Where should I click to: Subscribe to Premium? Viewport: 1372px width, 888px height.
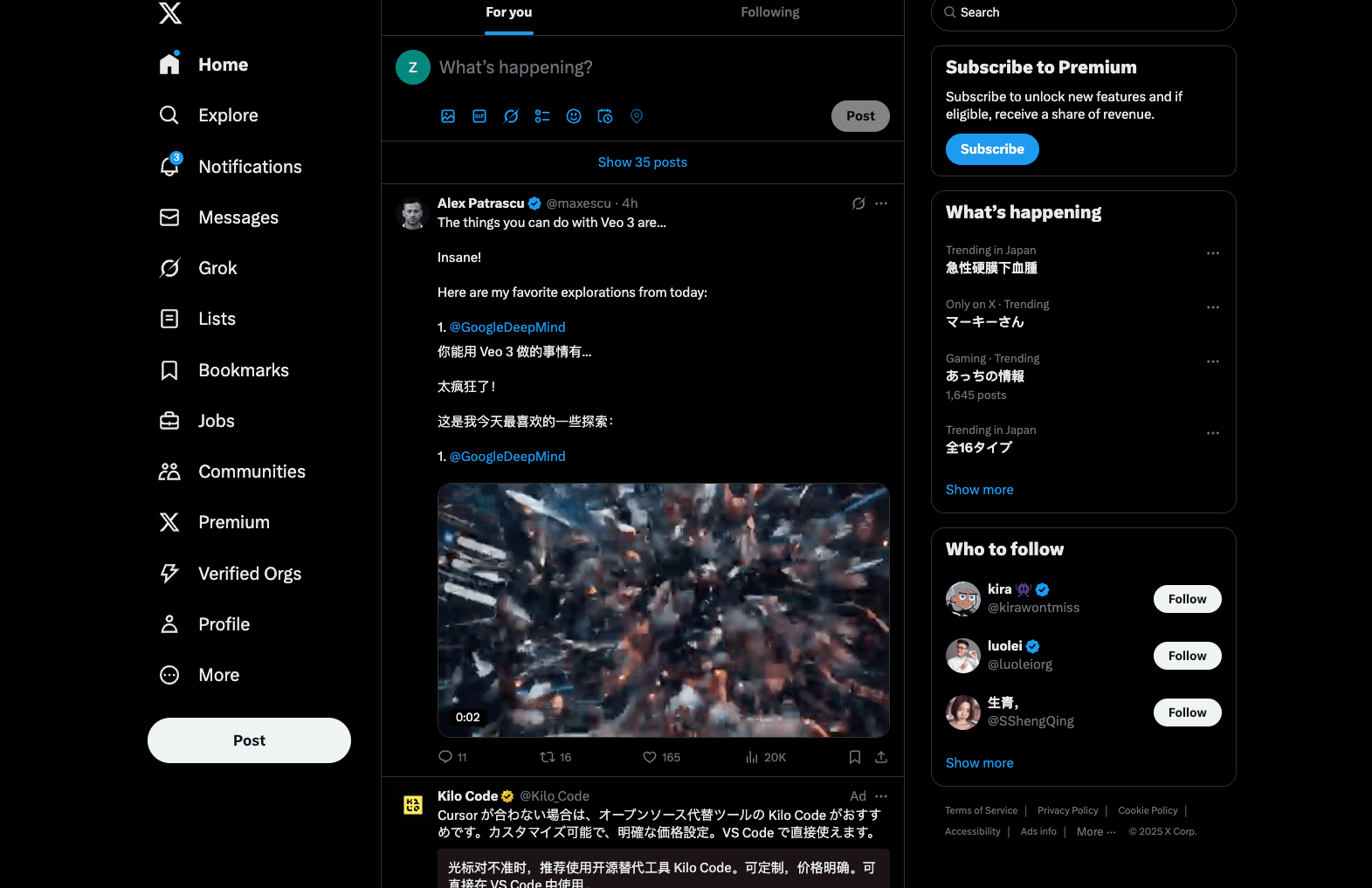[991, 149]
